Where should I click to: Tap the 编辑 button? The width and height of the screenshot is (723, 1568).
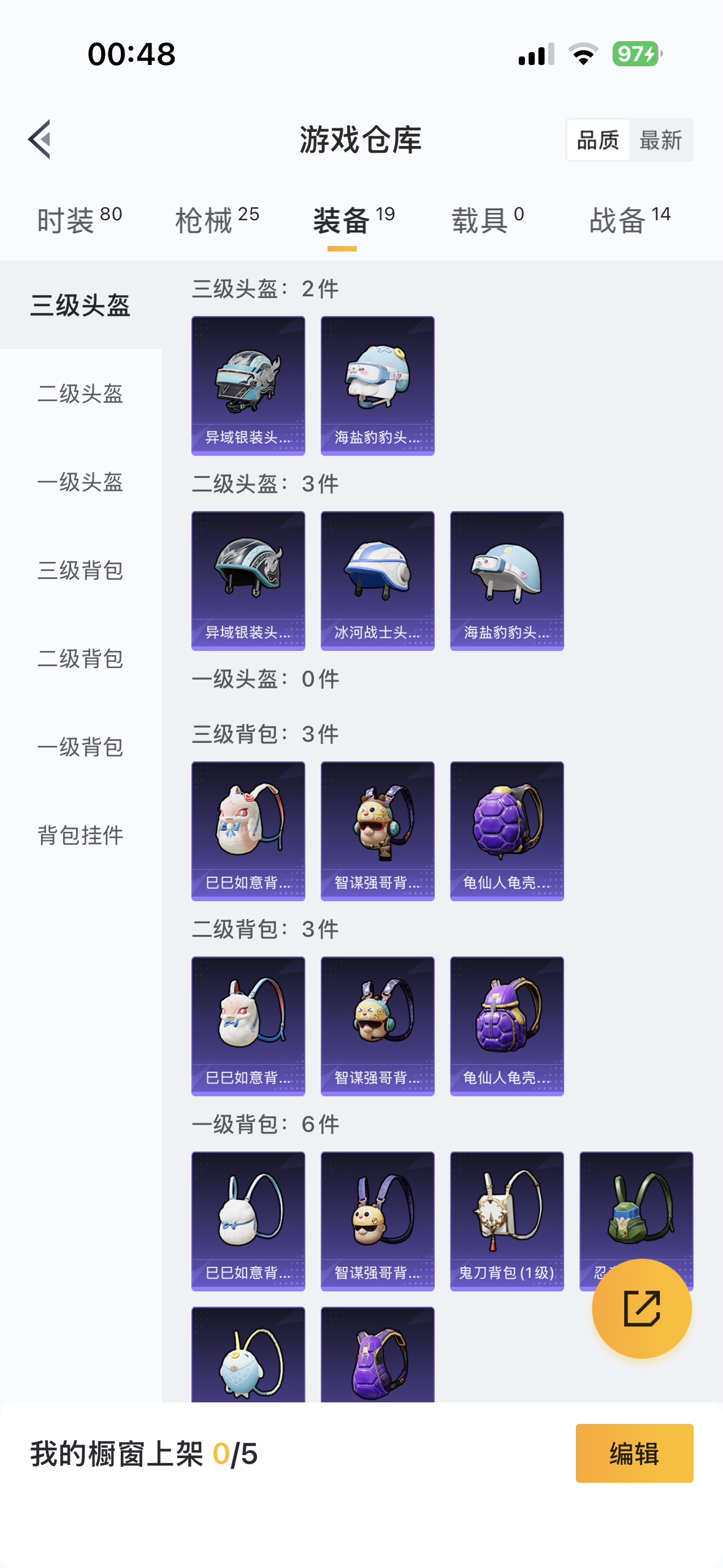(635, 1453)
